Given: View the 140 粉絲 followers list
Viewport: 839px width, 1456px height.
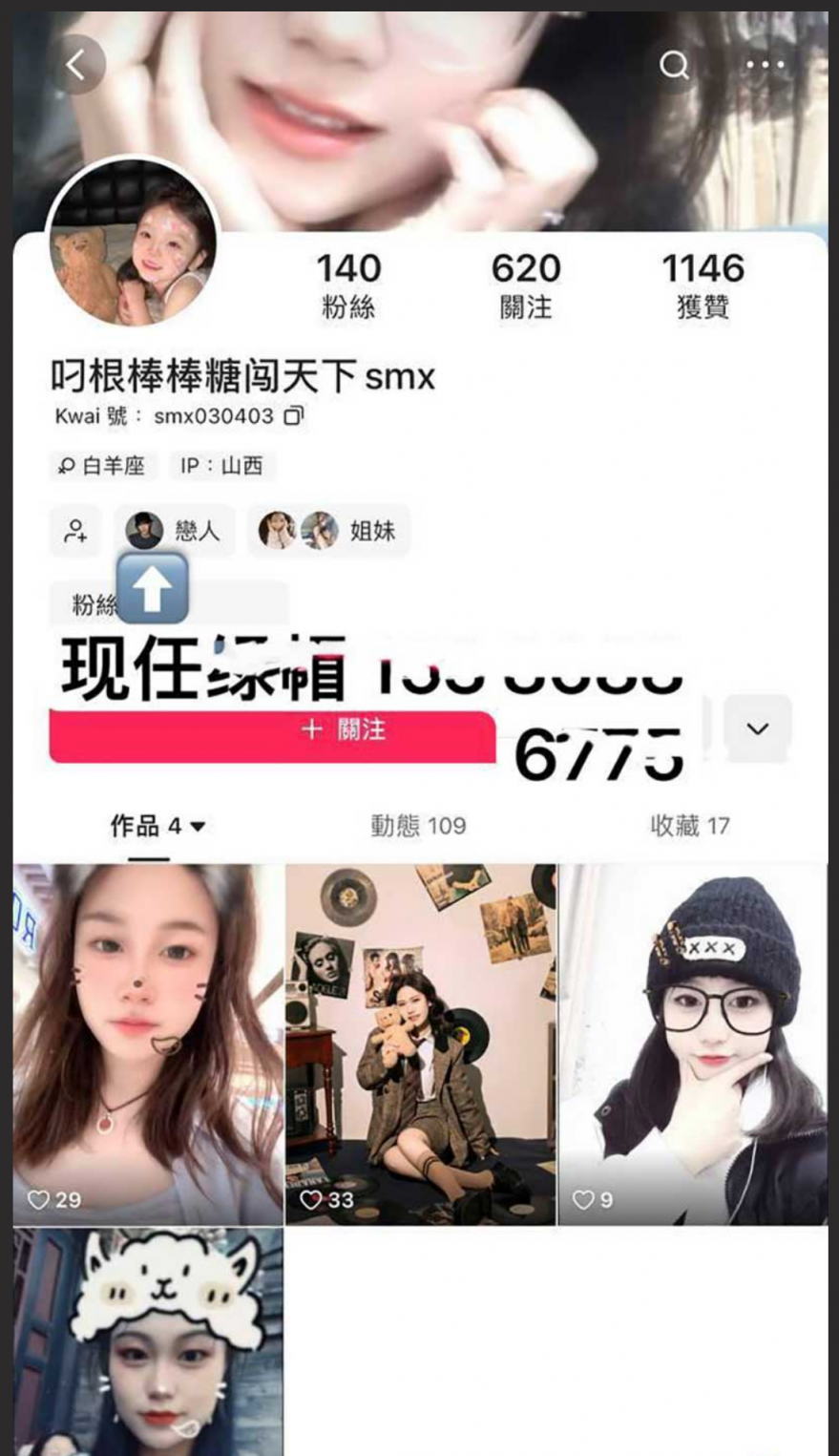Looking at the screenshot, I should tap(348, 285).
